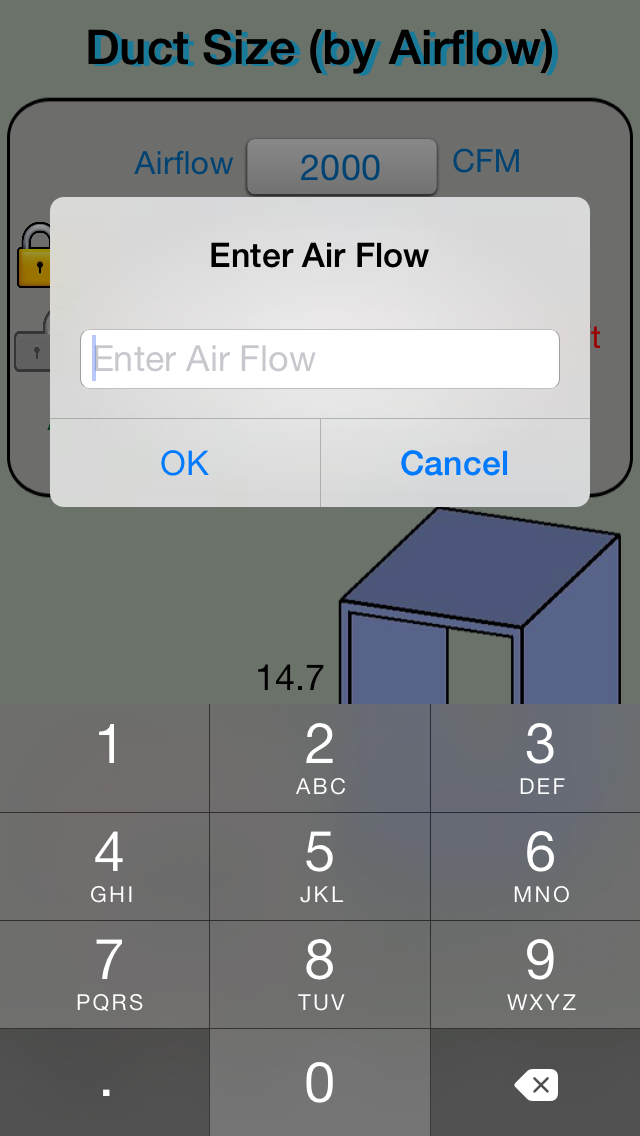Viewport: 640px width, 1136px height.
Task: Confirm the air flow with OK
Action: coord(185,463)
